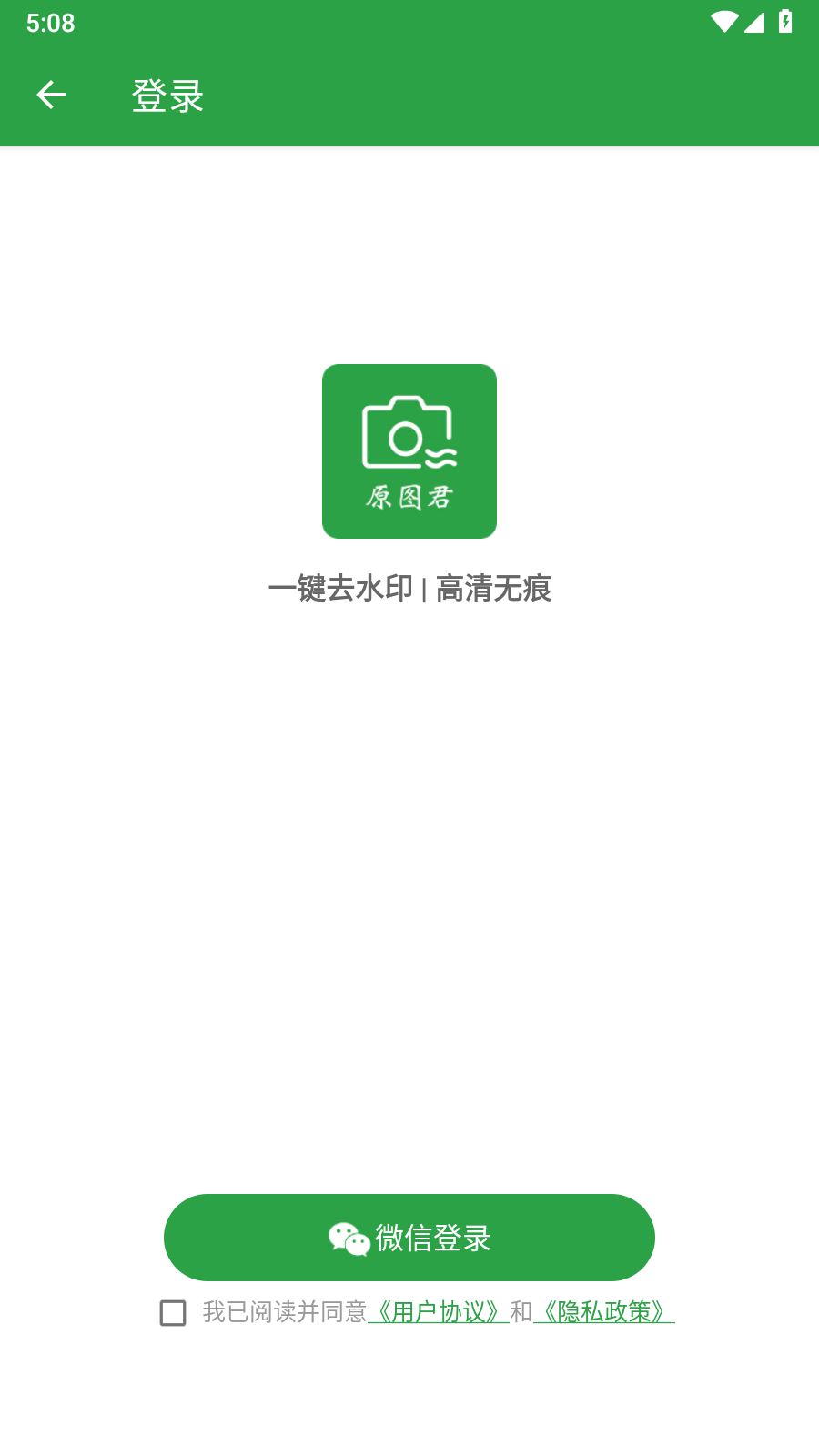The height and width of the screenshot is (1456, 819).
Task: Click the 登录 page title
Action: click(x=167, y=95)
